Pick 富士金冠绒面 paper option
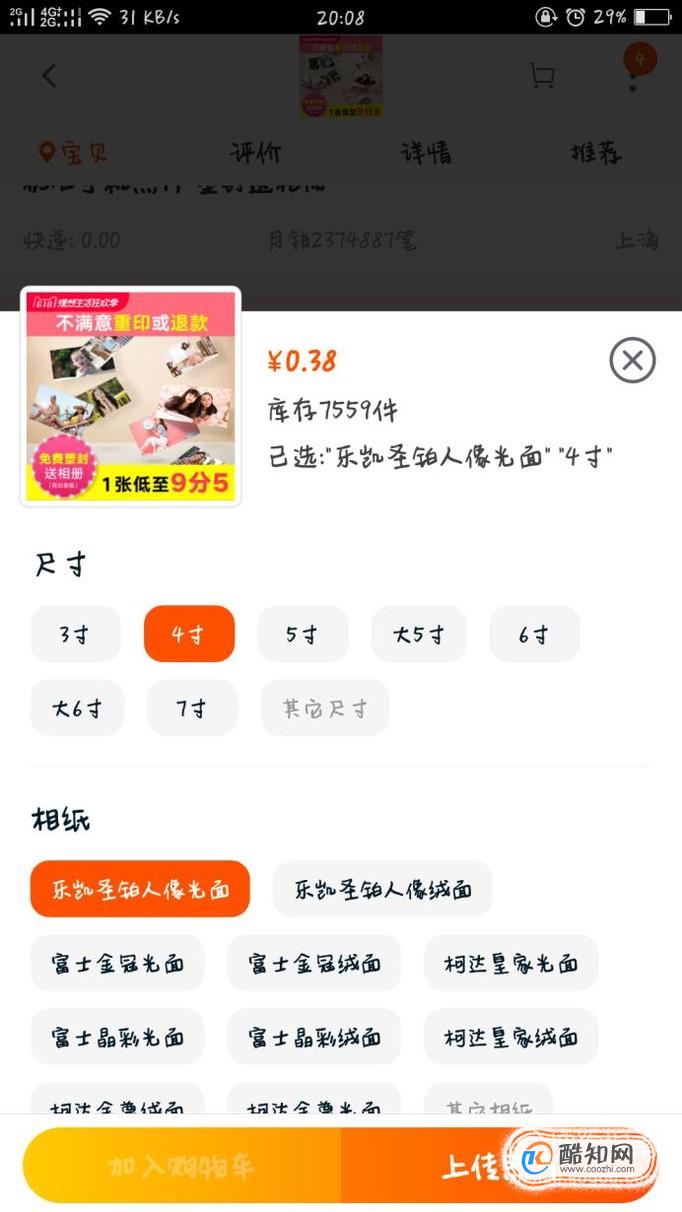 pos(314,963)
